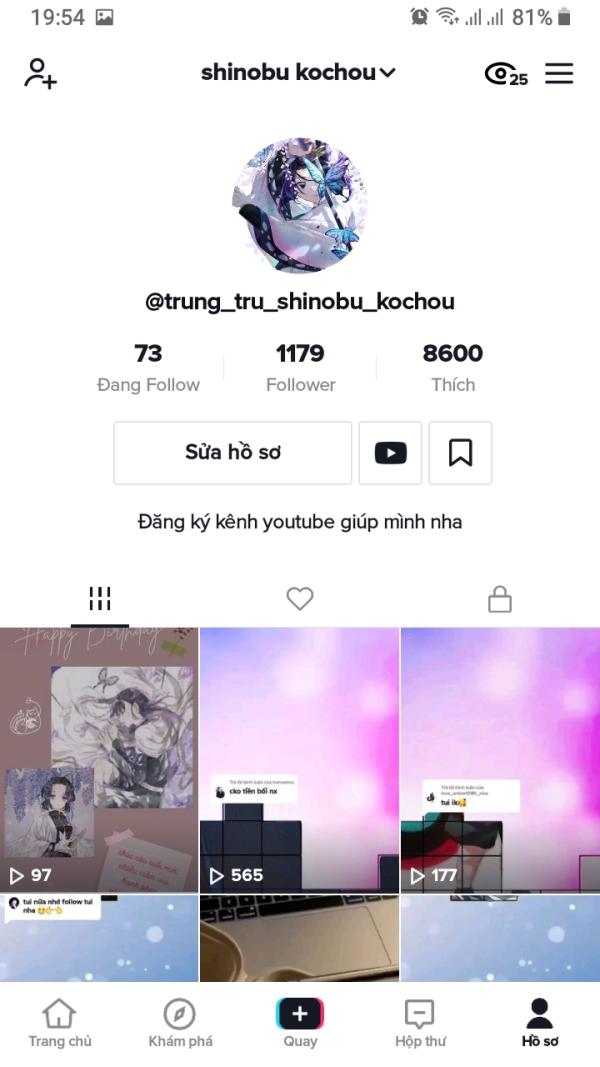
Task: Switch to the posted videos grid tab
Action: point(100,600)
